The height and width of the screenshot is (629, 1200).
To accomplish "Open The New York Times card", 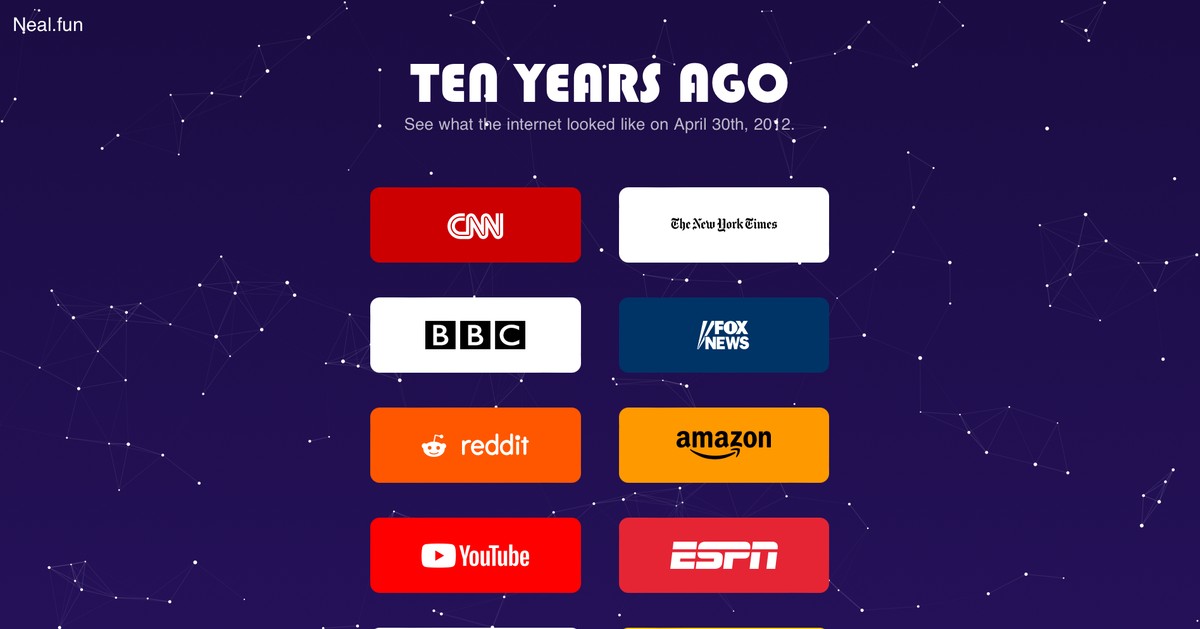I will pos(723,225).
